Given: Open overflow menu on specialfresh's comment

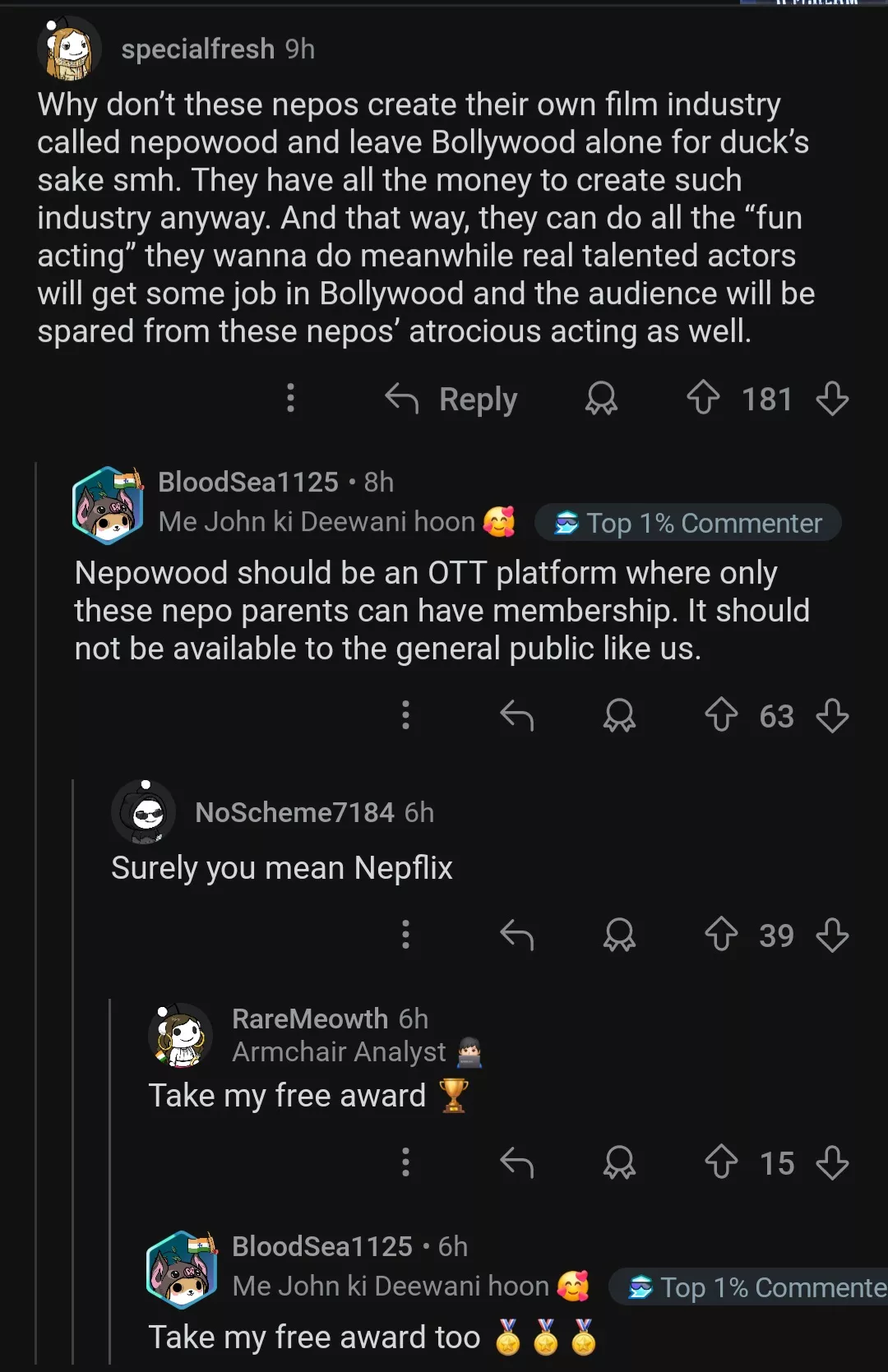Looking at the screenshot, I should (x=290, y=398).
